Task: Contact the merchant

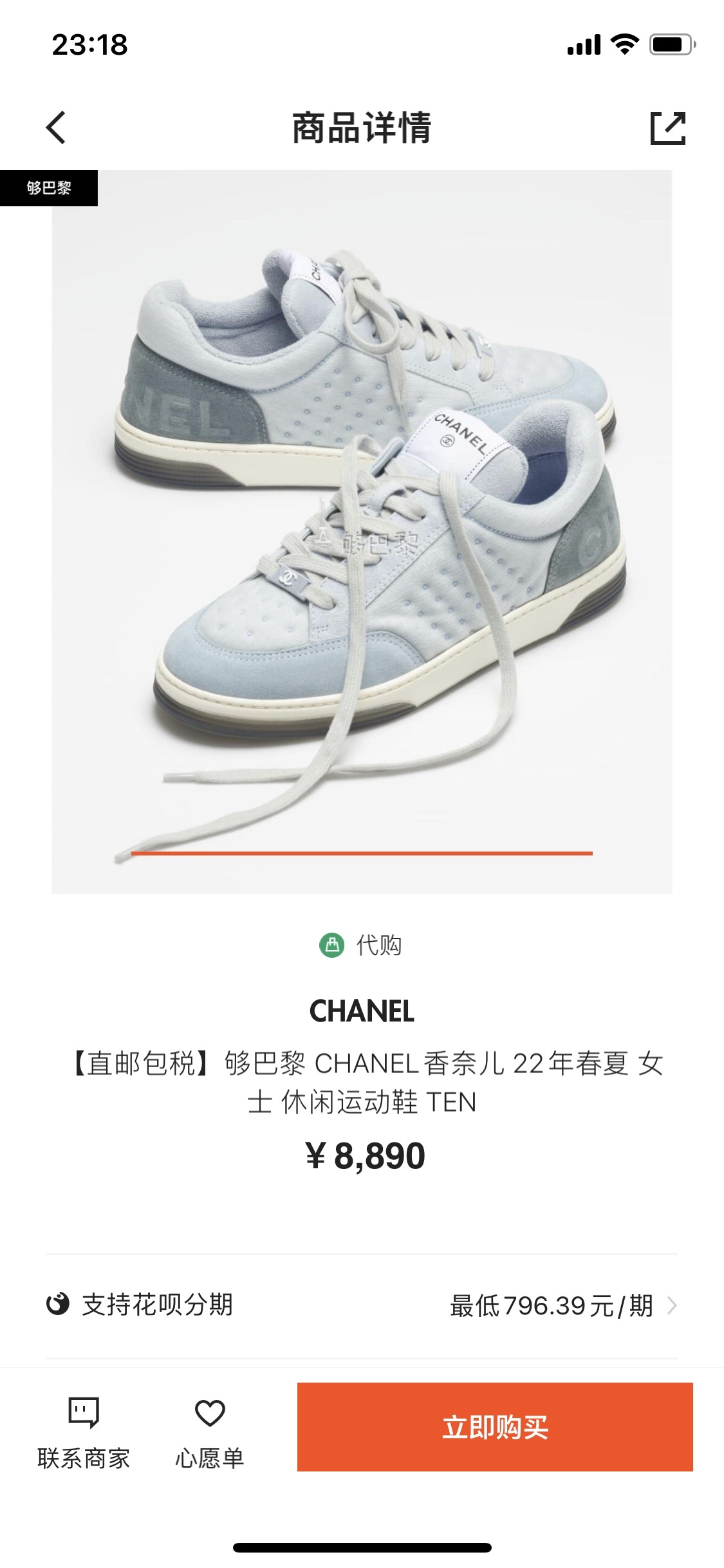Action: (84, 1433)
